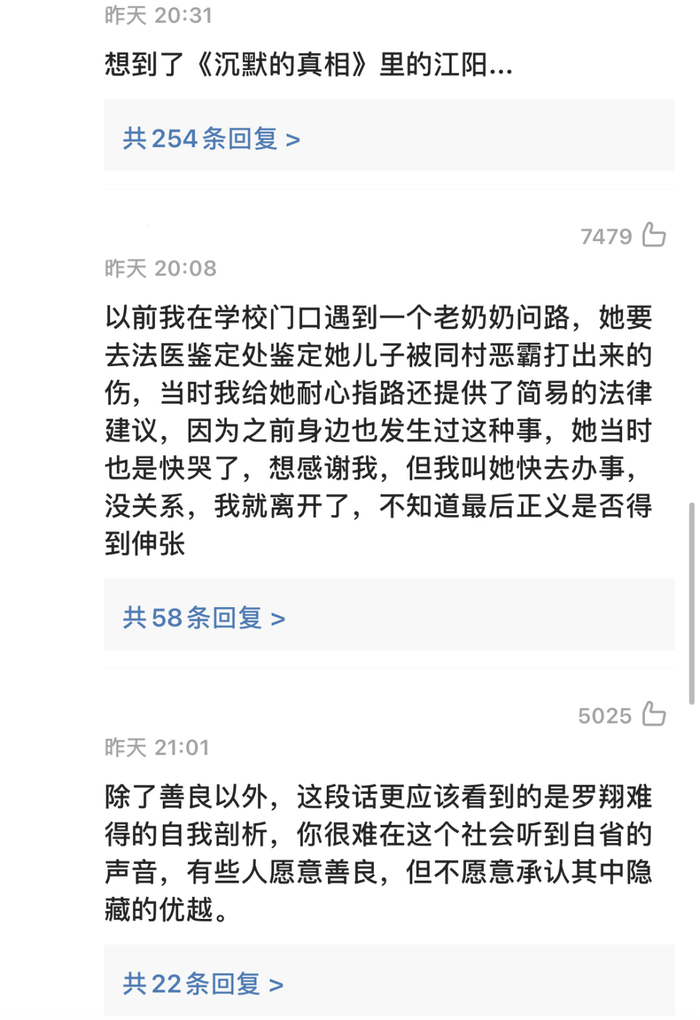
Task: Open the 共58条回复 reply thread
Action: coord(204,618)
